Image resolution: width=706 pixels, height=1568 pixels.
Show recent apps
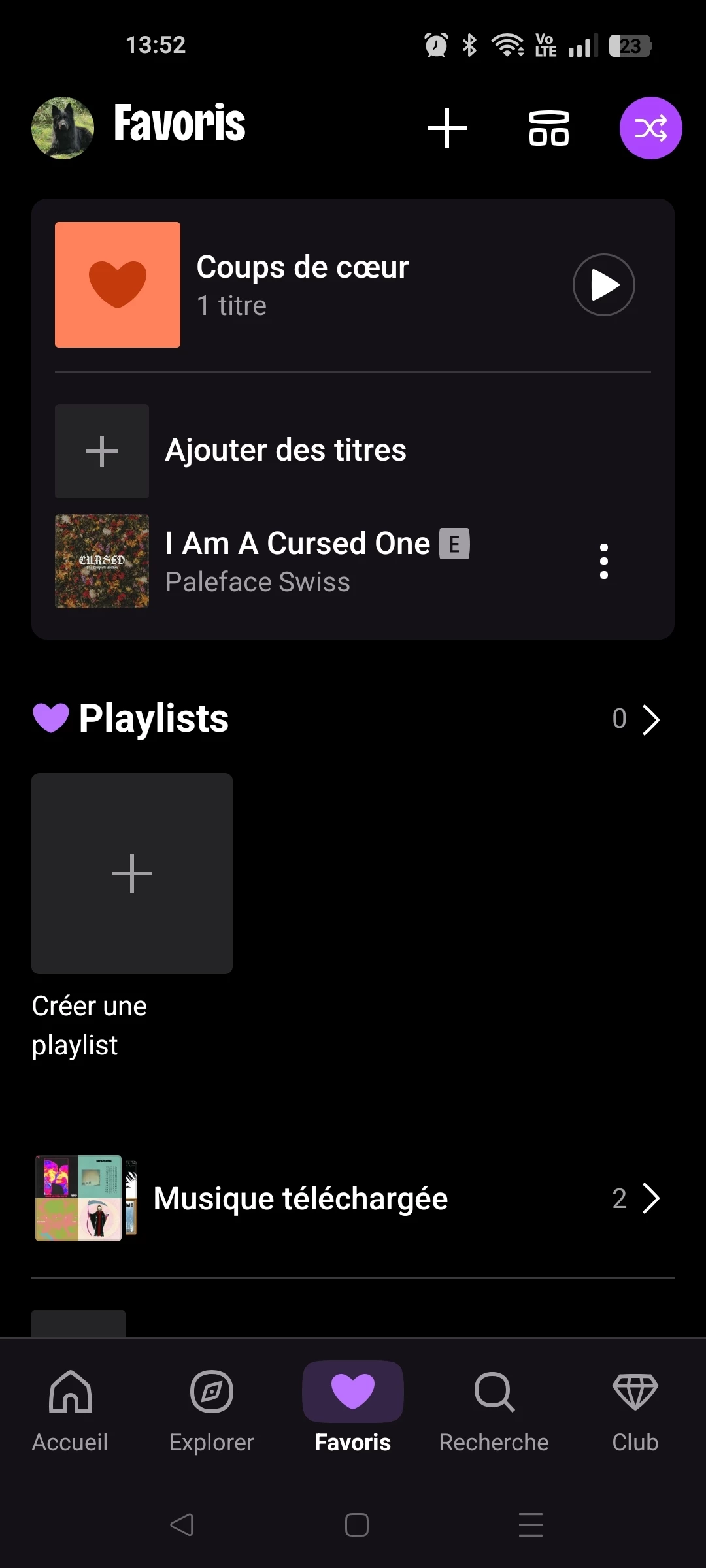pos(530,1525)
